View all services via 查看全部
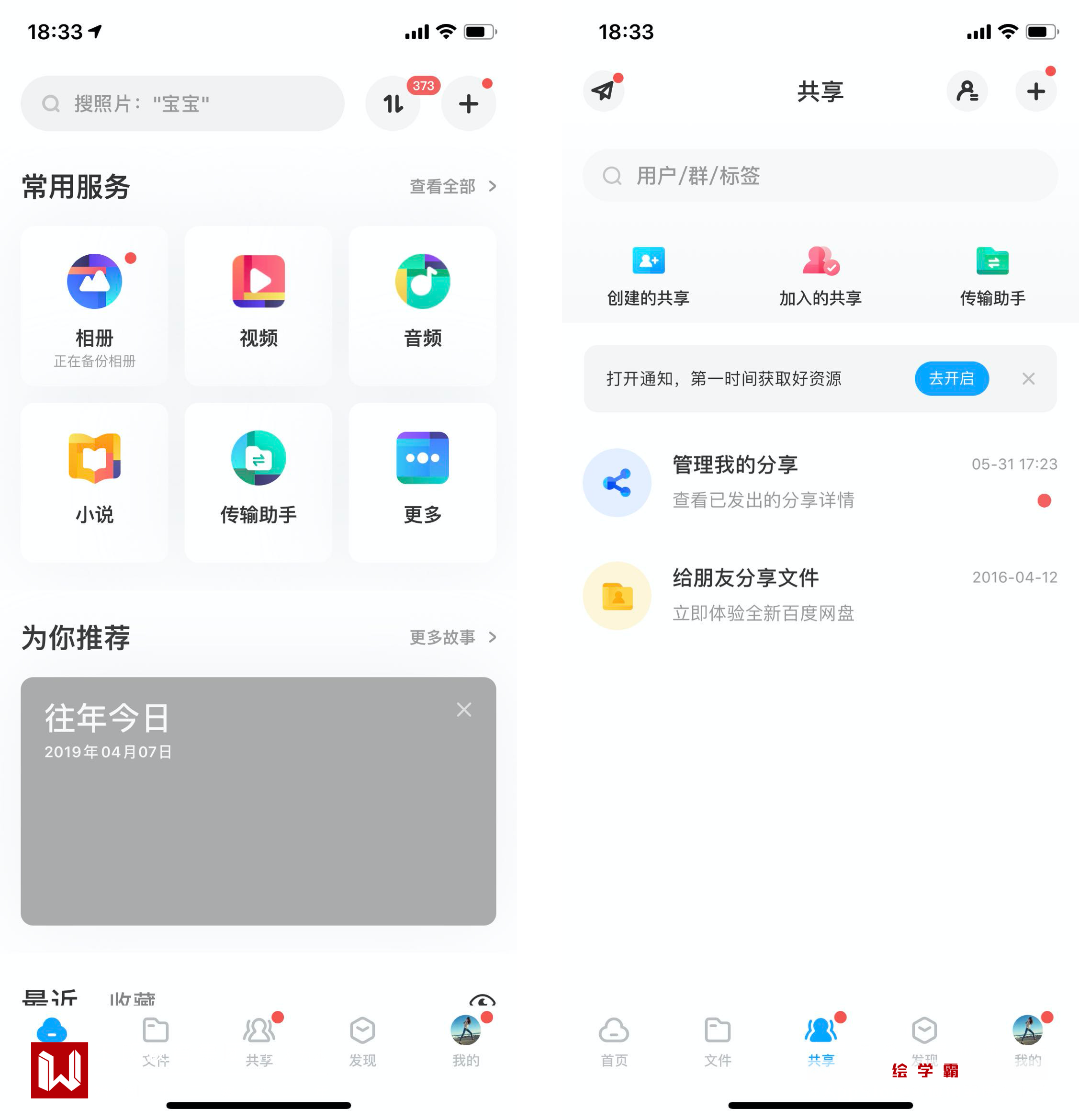This screenshot has width=1079, height=1120. click(452, 186)
